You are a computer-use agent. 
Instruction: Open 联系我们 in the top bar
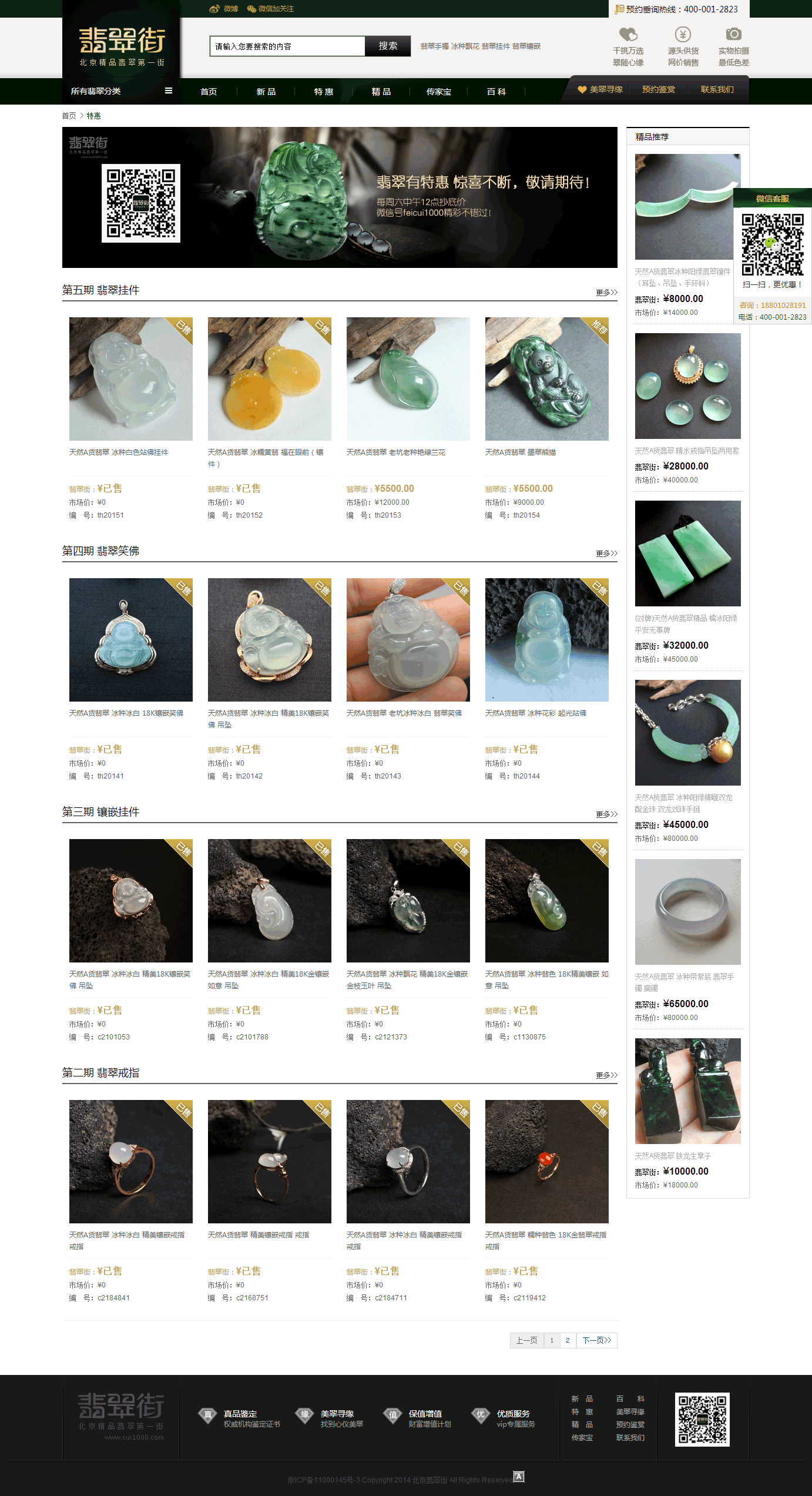click(717, 89)
